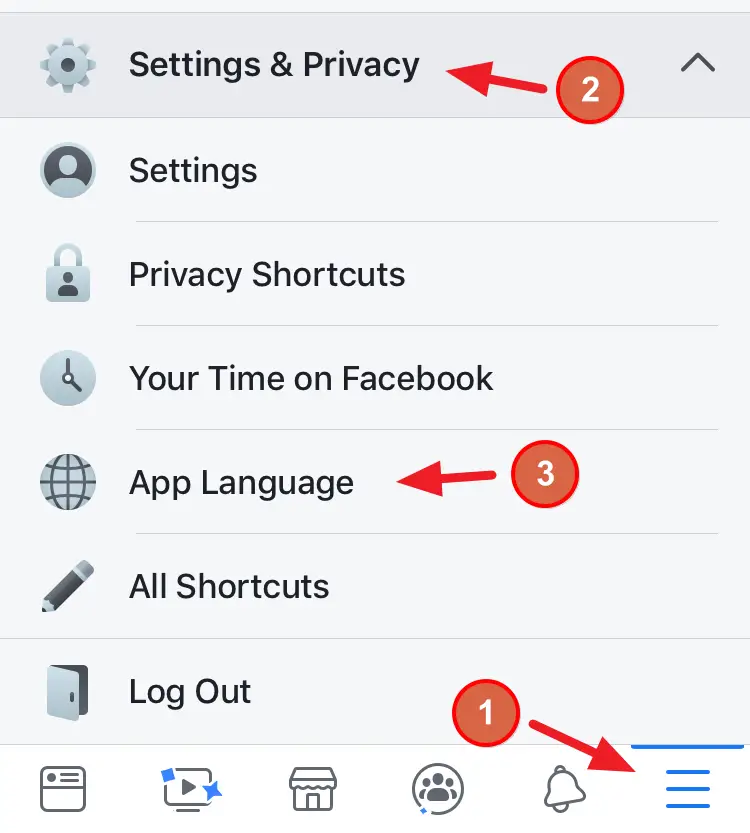Image resolution: width=750 pixels, height=833 pixels.
Task: Switch to the Groups tab
Action: click(437, 788)
